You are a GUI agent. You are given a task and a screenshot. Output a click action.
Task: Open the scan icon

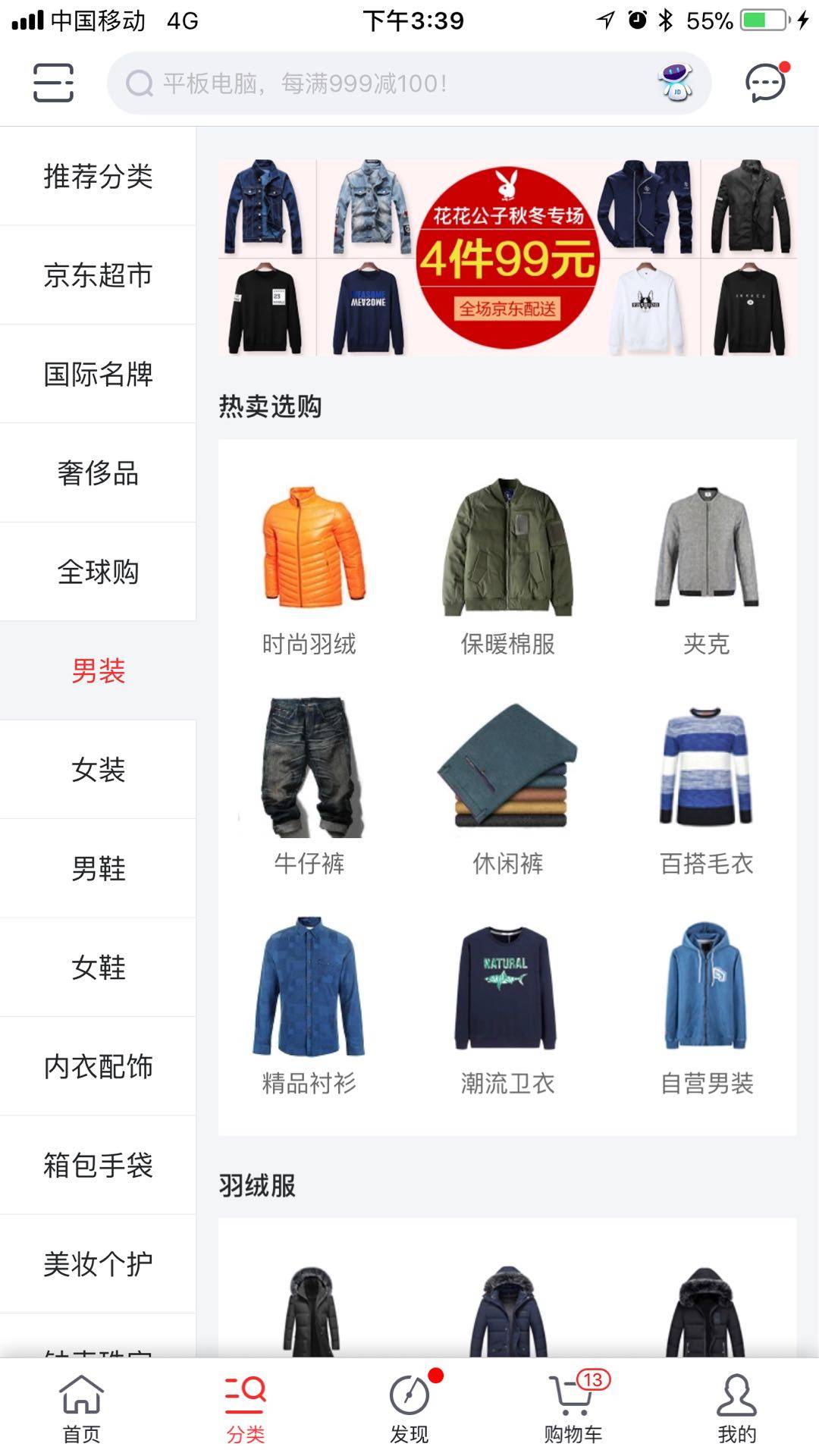coord(53,83)
